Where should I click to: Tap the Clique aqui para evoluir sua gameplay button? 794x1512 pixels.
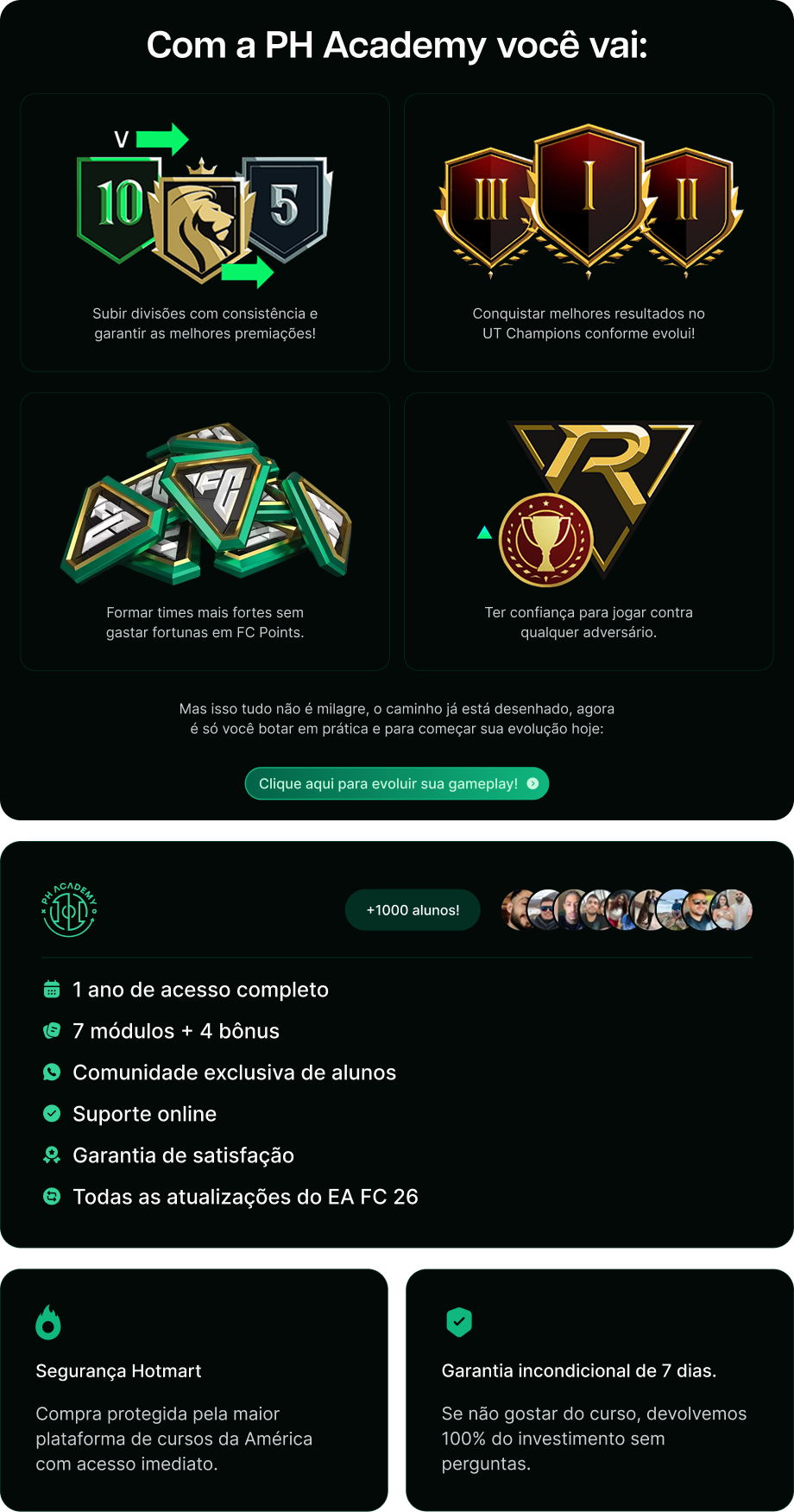[x=397, y=783]
